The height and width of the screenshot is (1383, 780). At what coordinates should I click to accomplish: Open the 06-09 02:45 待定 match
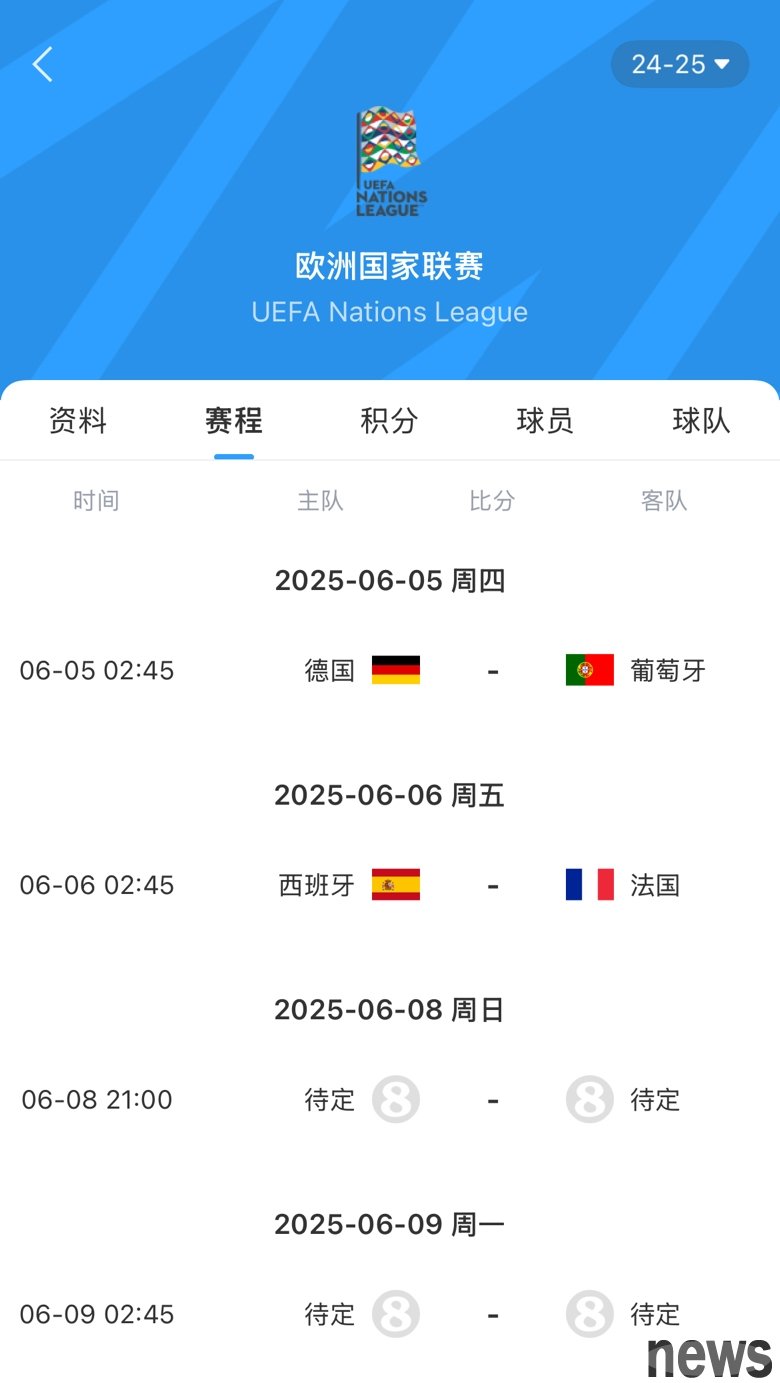coord(390,1314)
